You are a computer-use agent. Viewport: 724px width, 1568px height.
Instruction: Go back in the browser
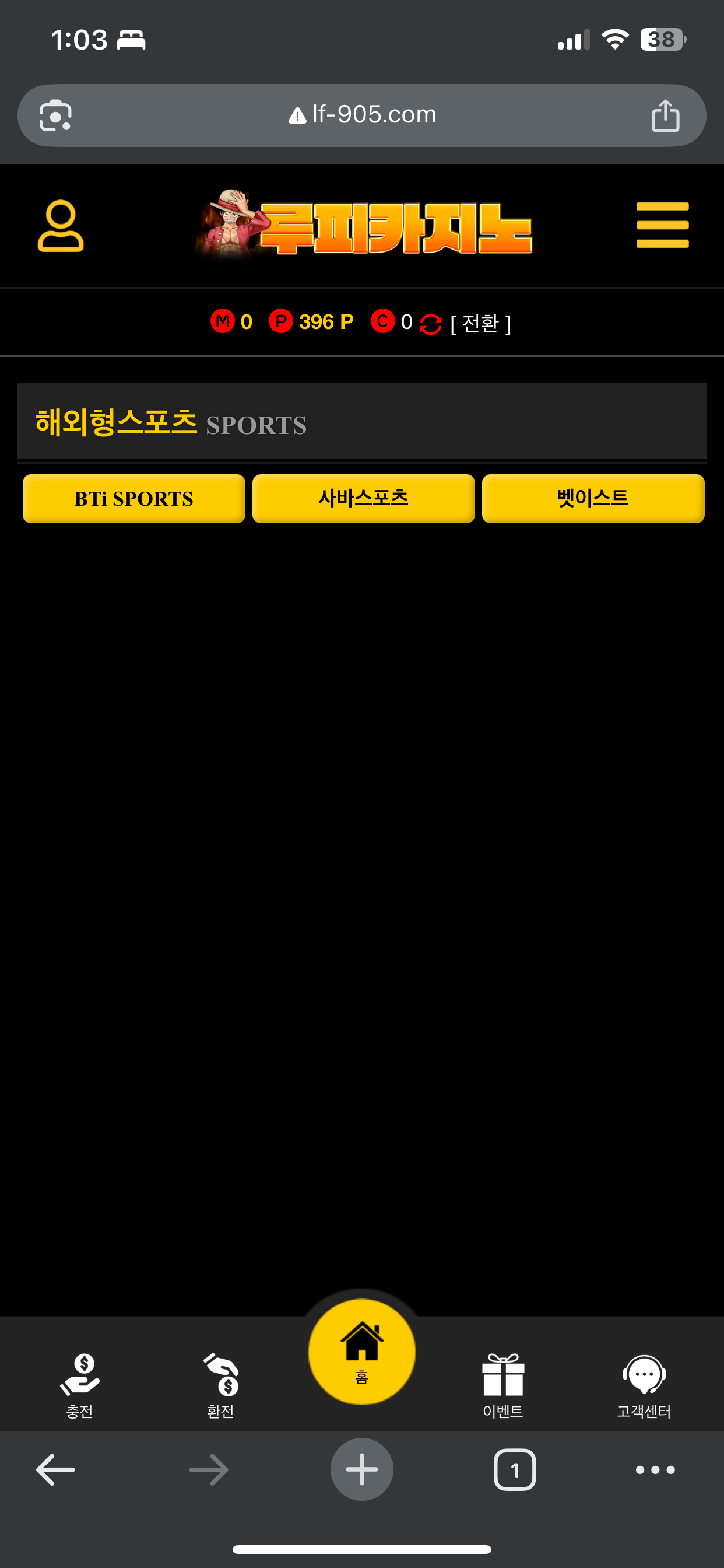(x=55, y=1470)
